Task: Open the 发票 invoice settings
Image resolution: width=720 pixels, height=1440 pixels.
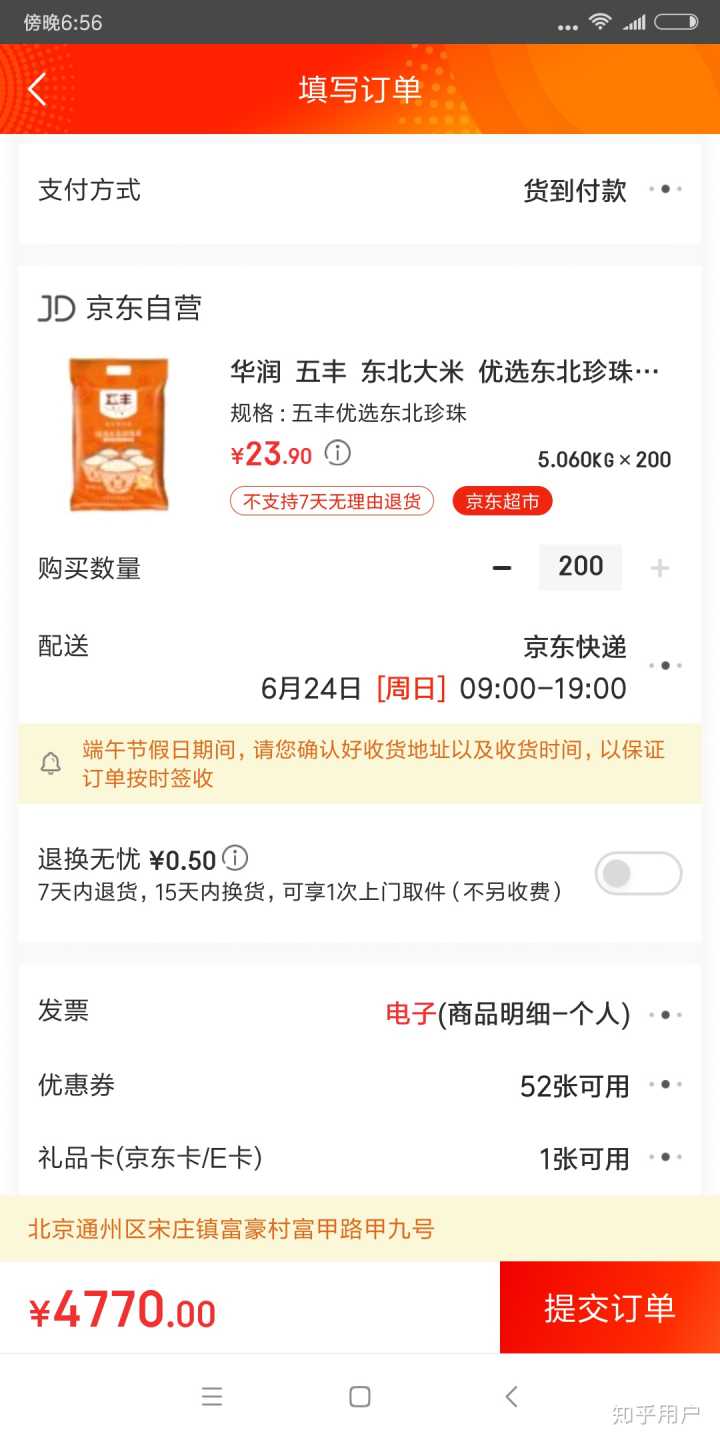Action: click(x=664, y=1015)
